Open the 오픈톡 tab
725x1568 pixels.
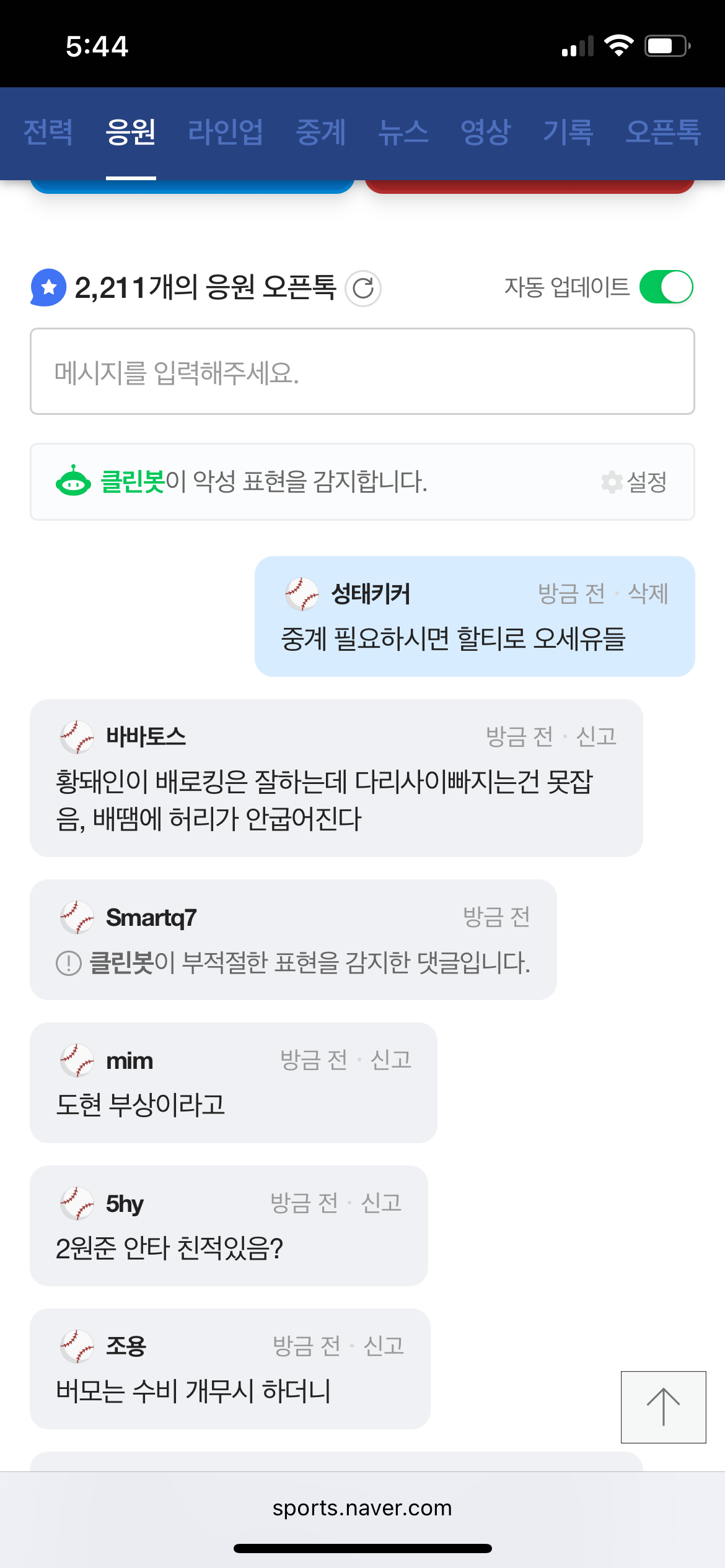point(663,132)
